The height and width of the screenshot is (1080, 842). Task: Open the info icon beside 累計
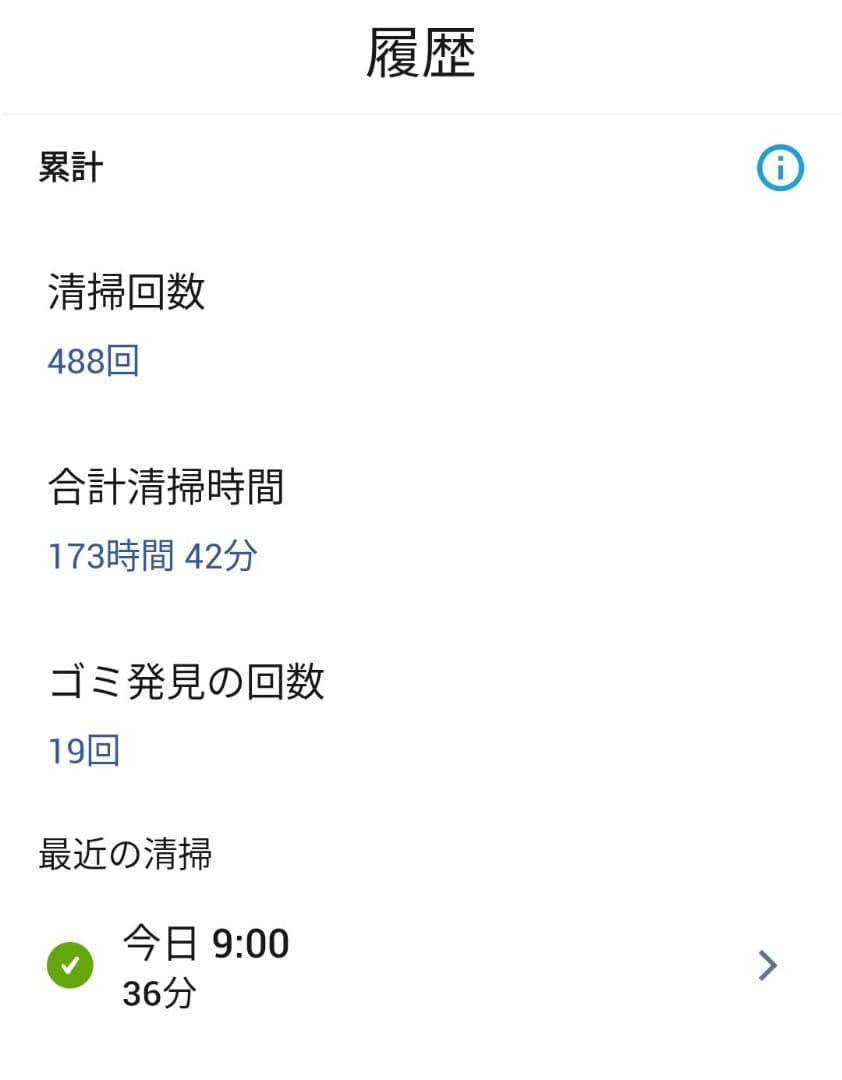coord(779,169)
